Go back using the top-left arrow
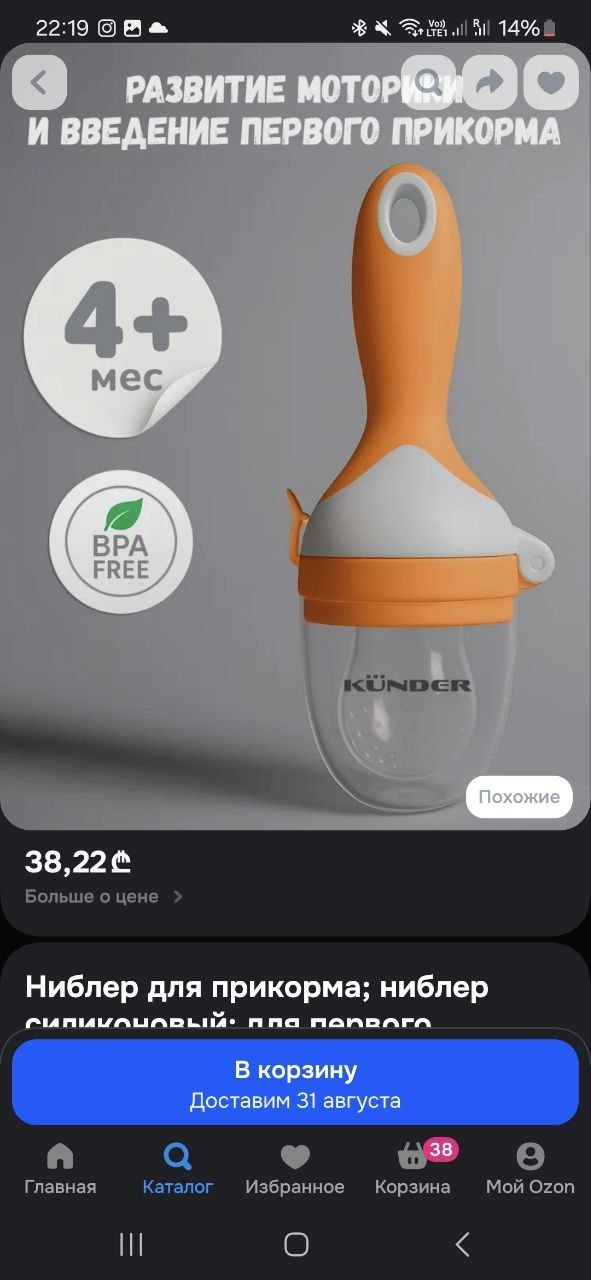This screenshot has height=1280, width=591. tap(39, 82)
